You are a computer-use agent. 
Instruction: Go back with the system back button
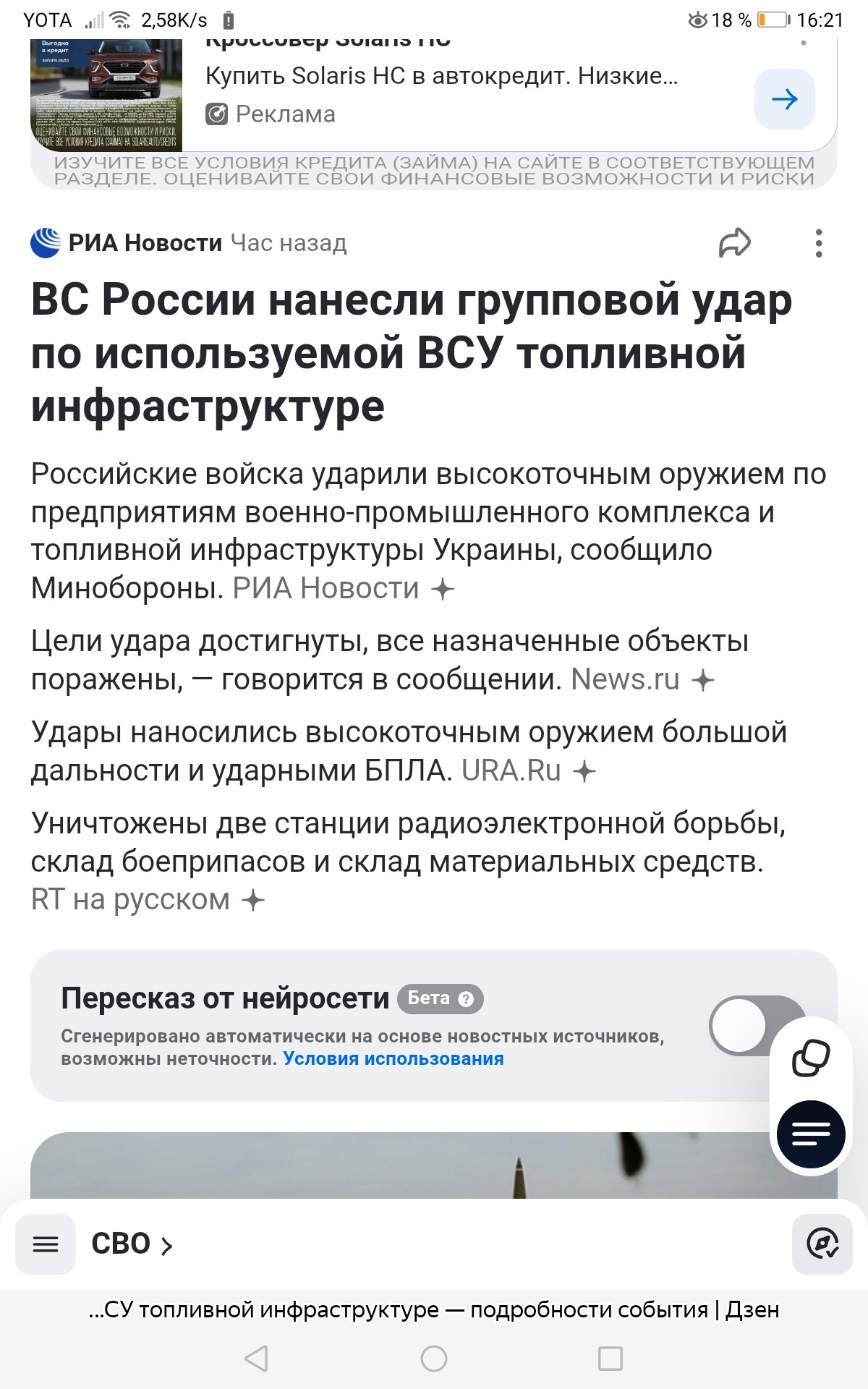click(256, 1358)
